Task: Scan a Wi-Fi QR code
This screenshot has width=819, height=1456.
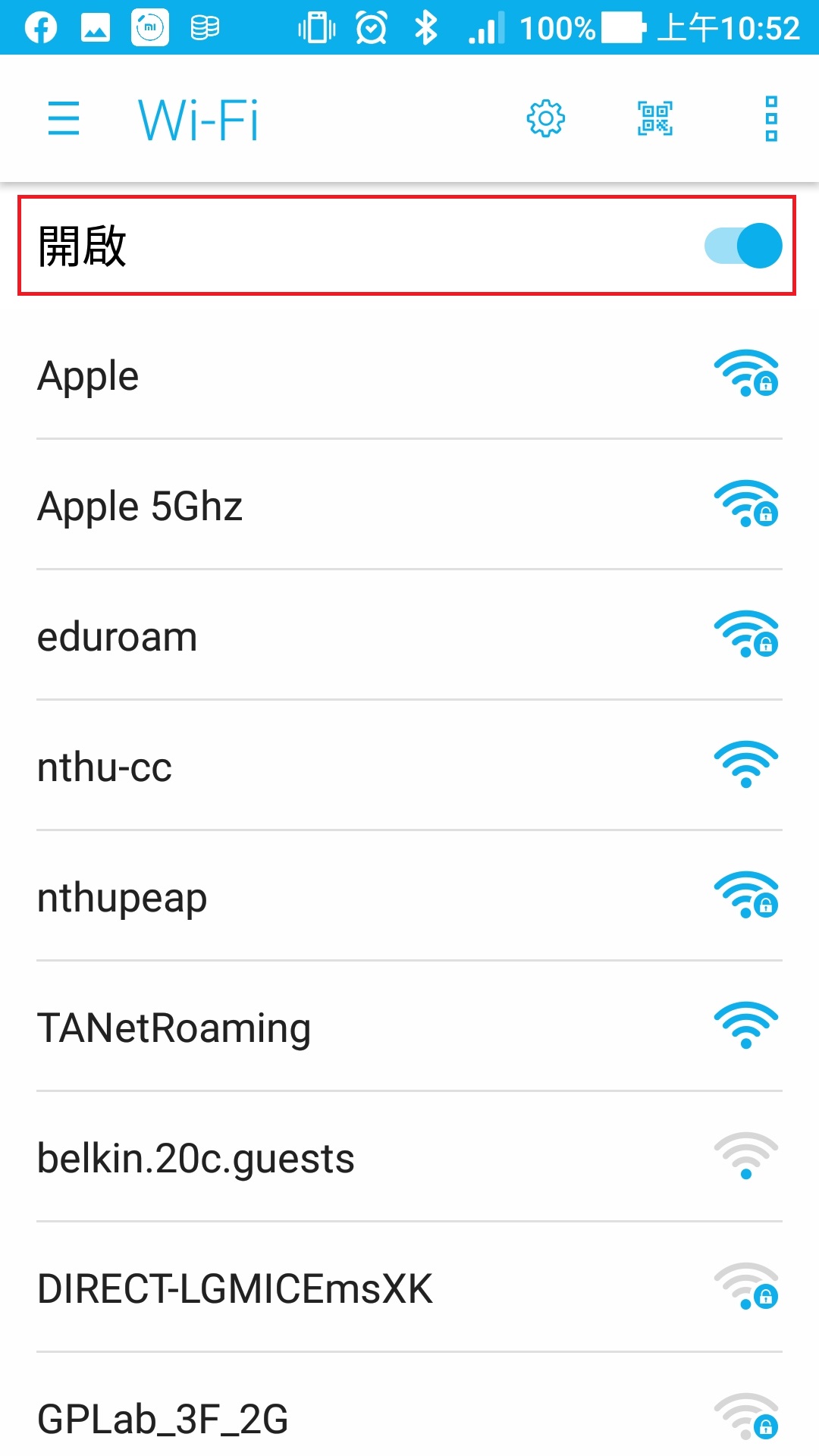Action: [x=655, y=119]
